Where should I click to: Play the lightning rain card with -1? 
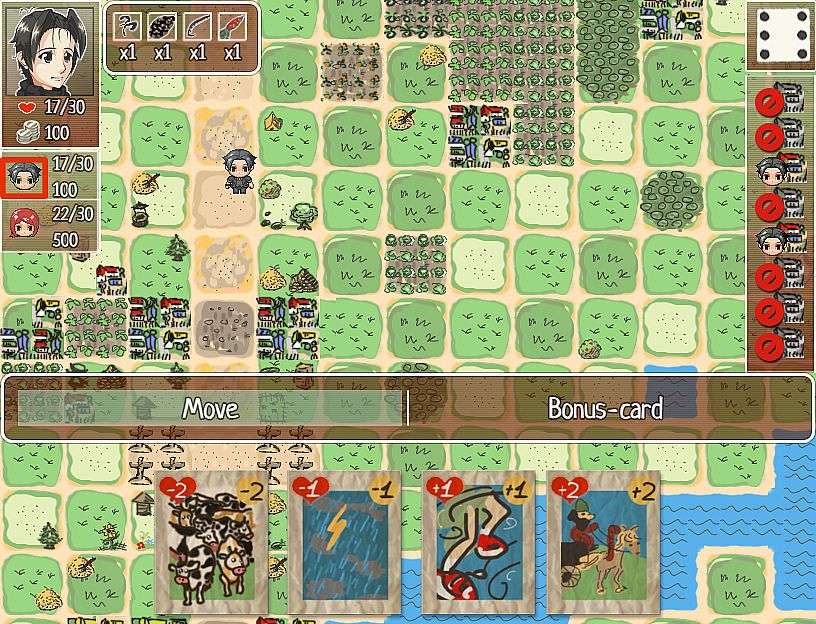click(345, 545)
